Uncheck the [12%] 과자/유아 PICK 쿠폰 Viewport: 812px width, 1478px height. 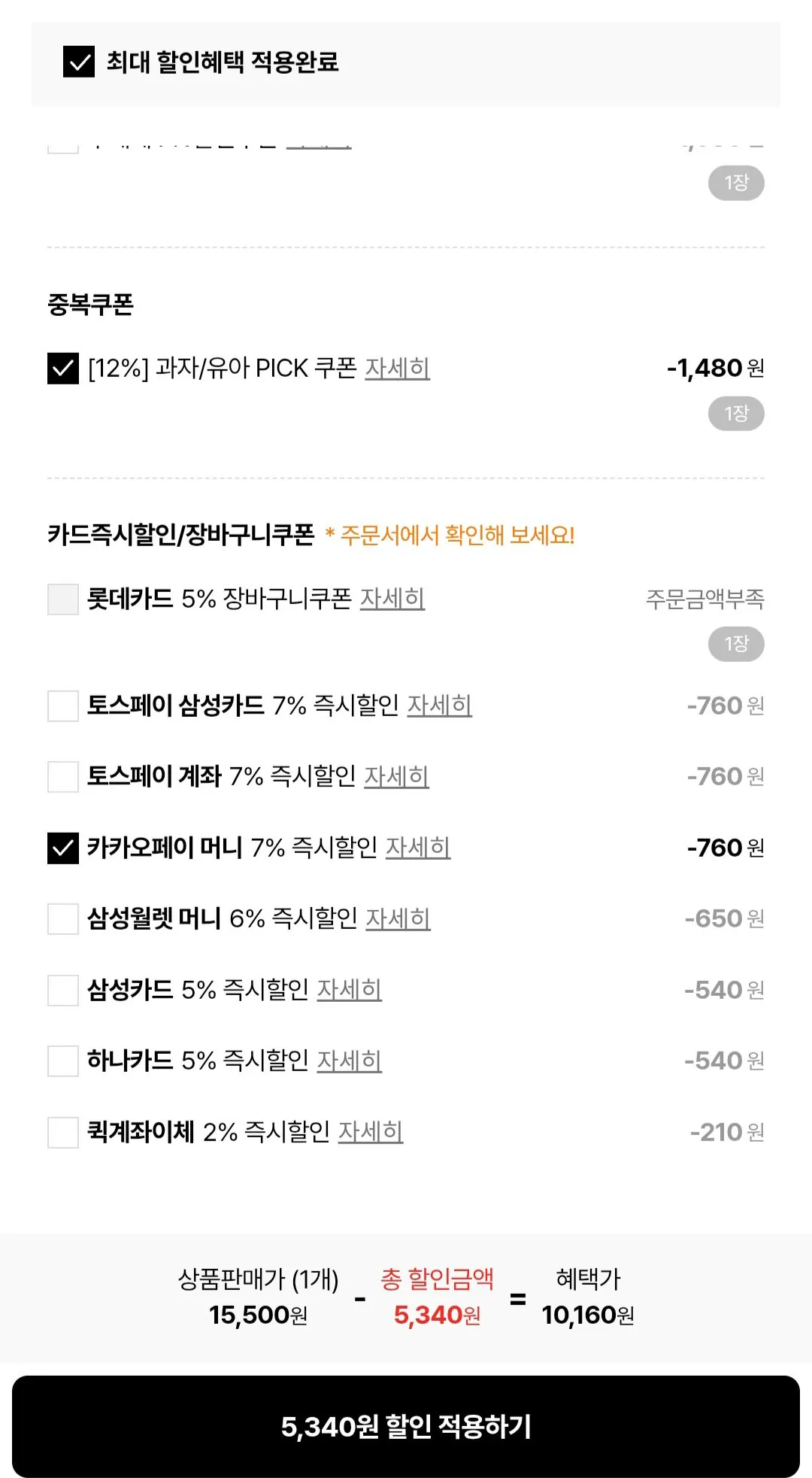click(63, 366)
